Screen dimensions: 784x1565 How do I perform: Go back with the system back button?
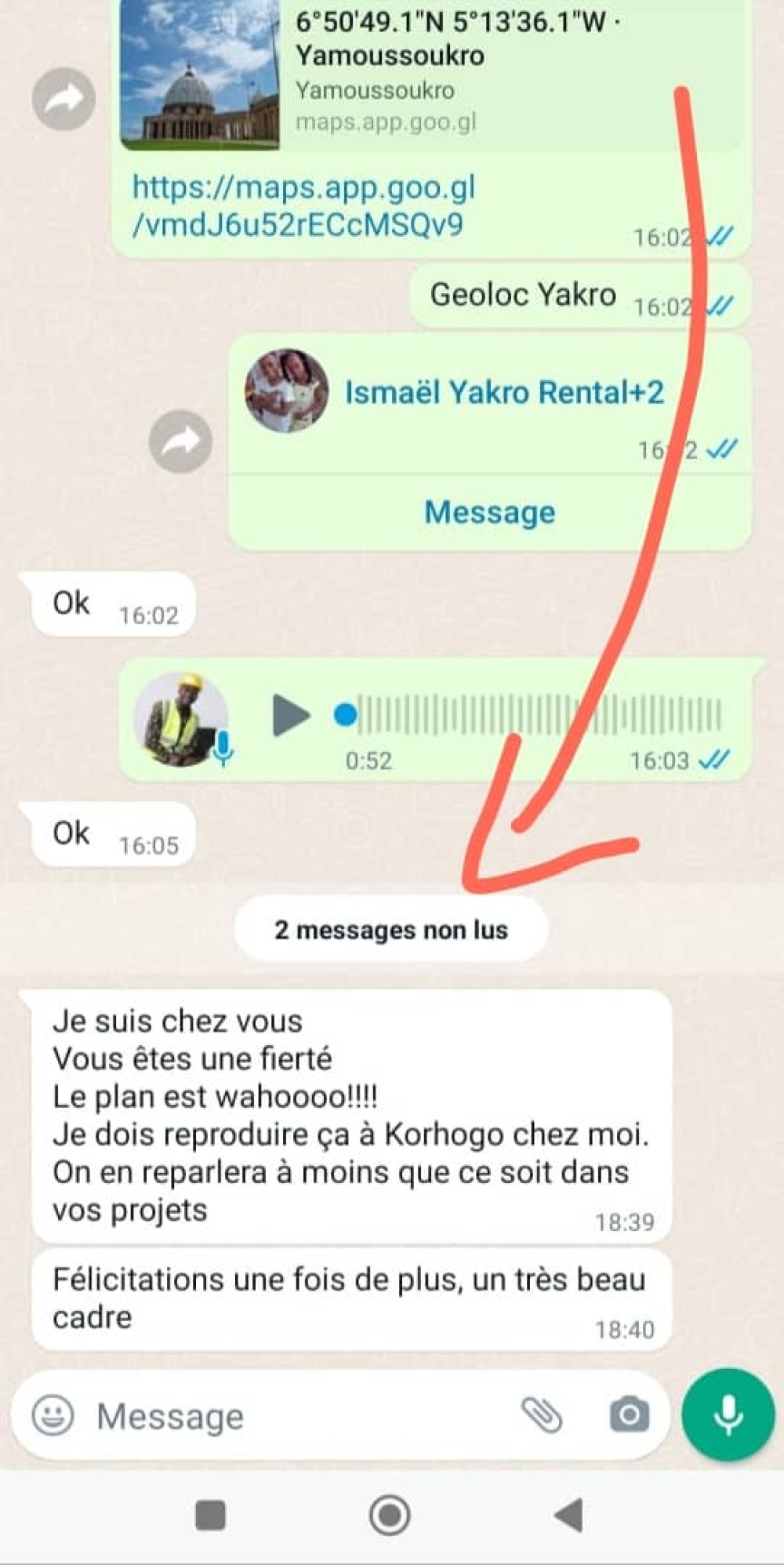570,1515
